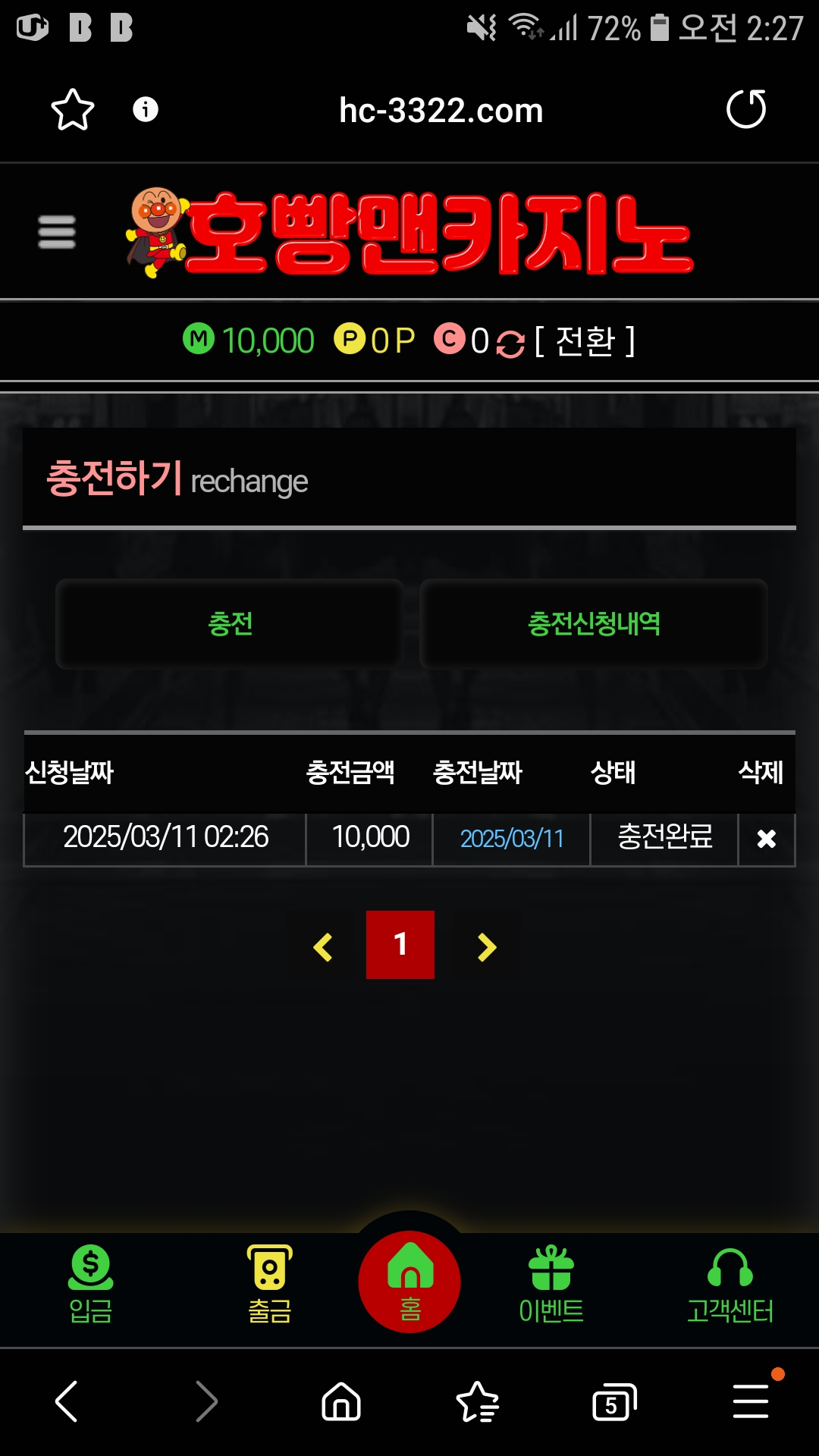Open the browser tabs switcher
The image size is (819, 1456).
pos(613,1402)
